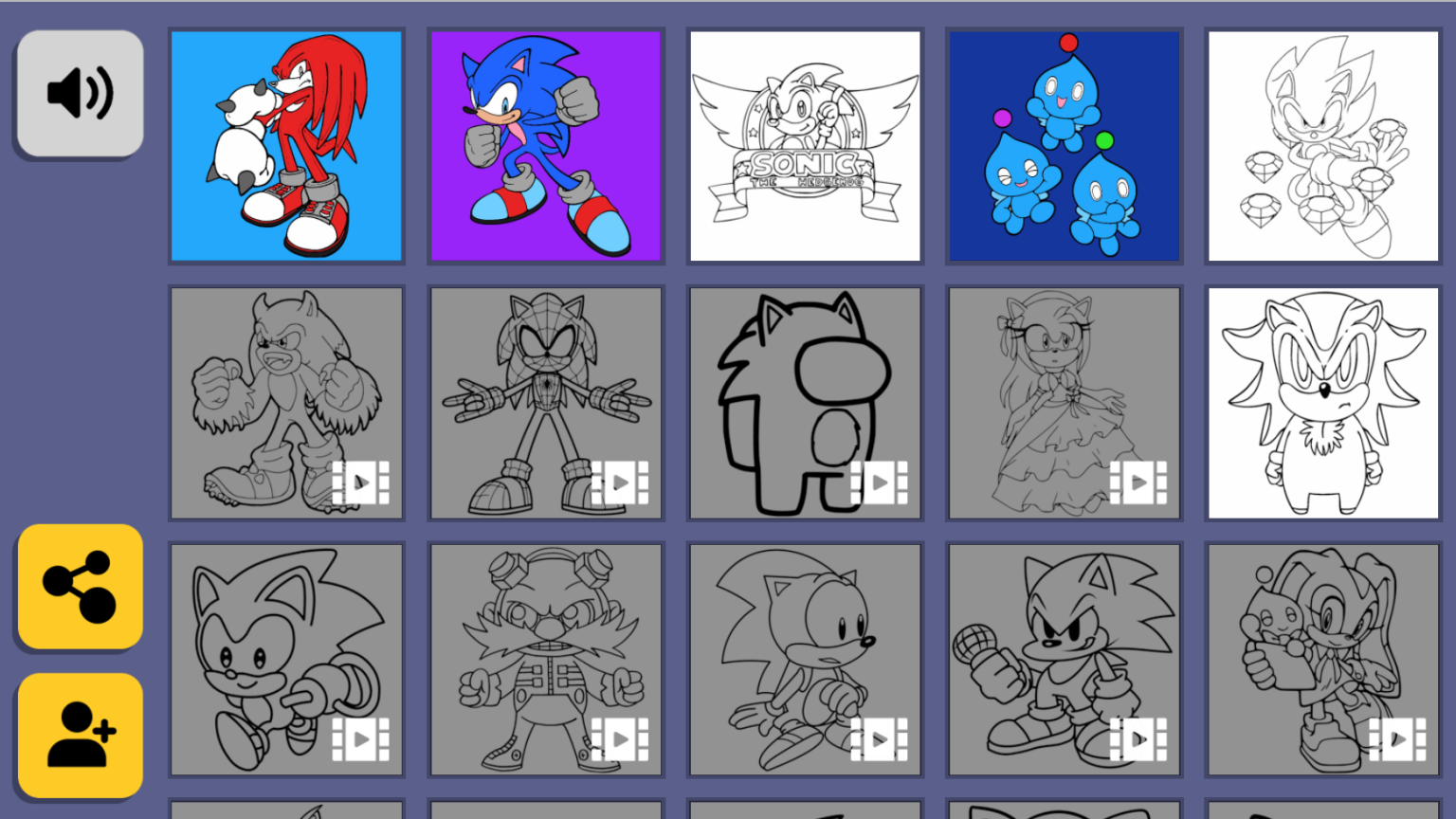Unlock the crewmate-style Sonic coloring page
This screenshot has width=1456, height=819.
click(x=805, y=403)
